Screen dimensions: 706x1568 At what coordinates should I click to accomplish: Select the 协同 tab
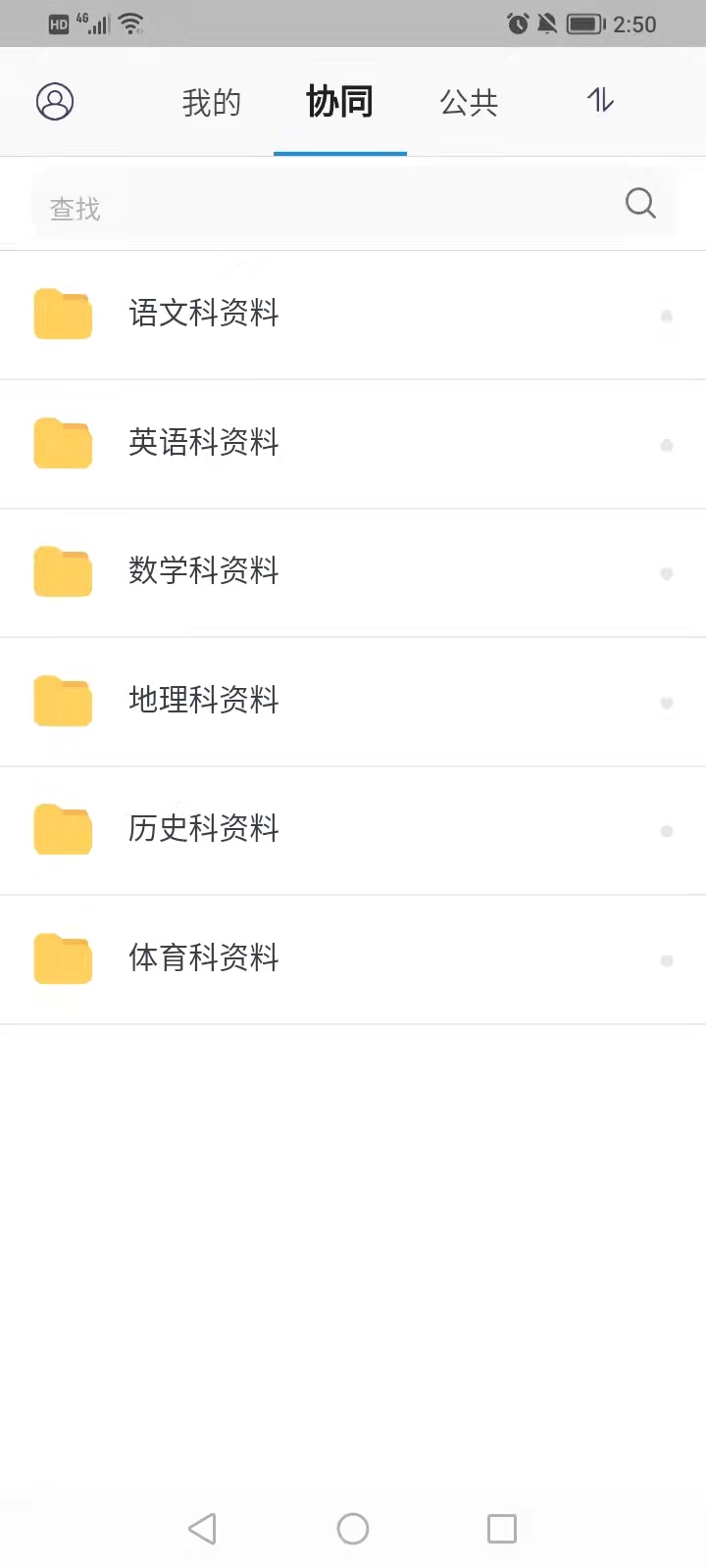pos(339,102)
